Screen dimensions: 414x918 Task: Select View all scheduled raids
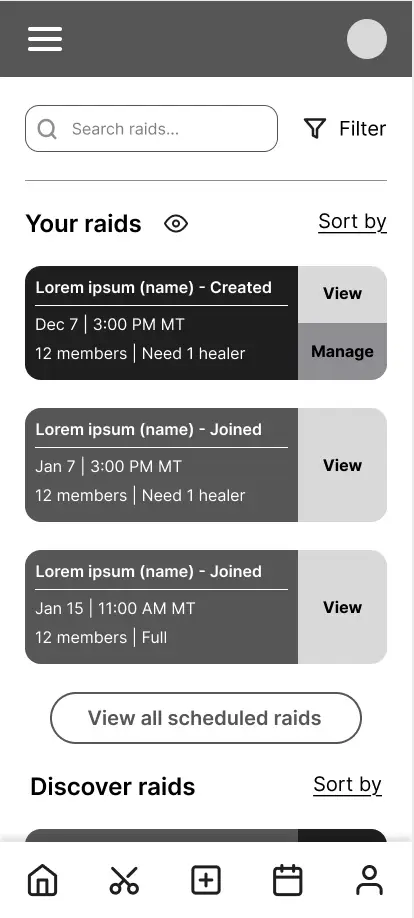[x=206, y=718]
